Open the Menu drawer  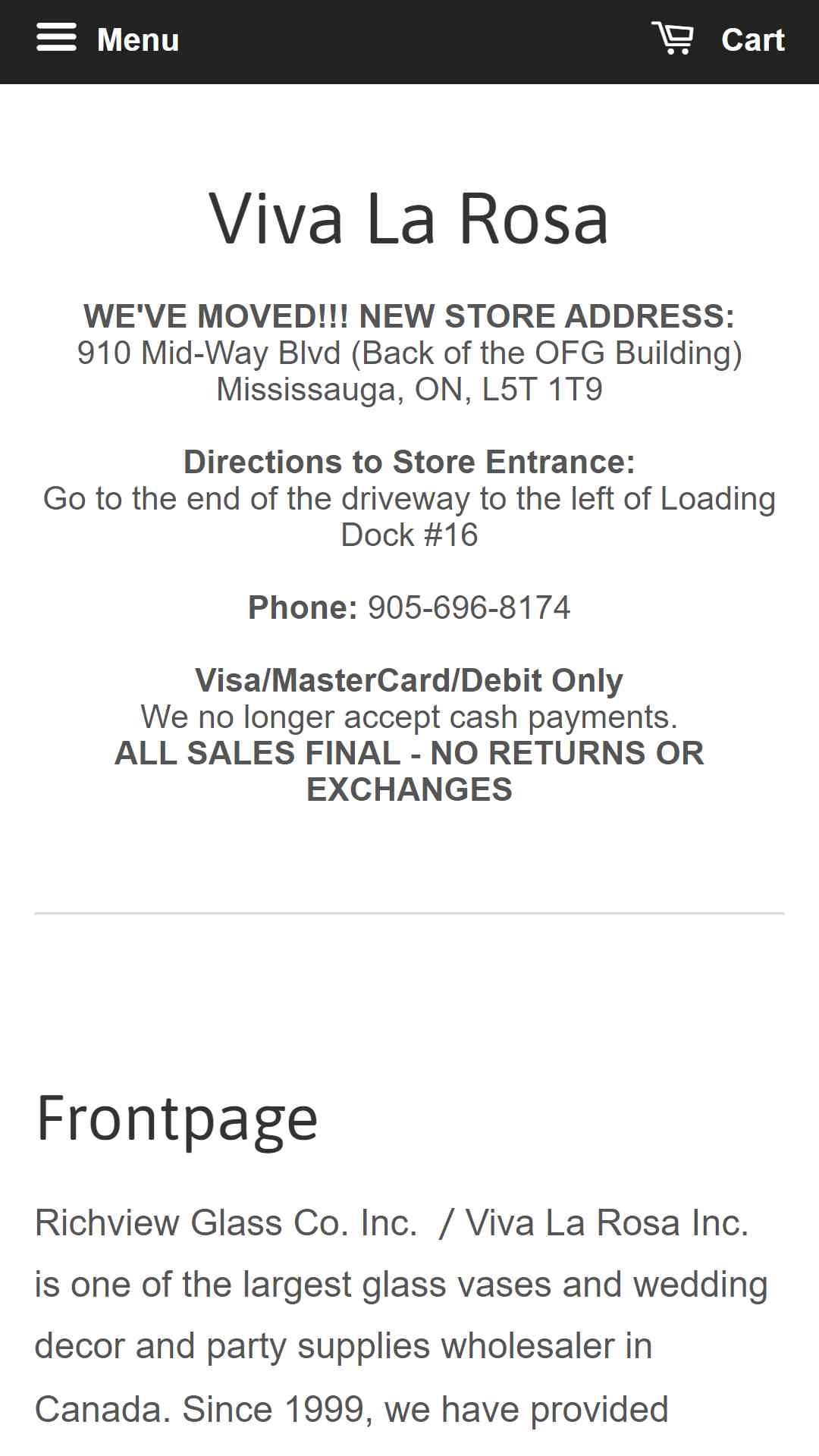[x=108, y=39]
